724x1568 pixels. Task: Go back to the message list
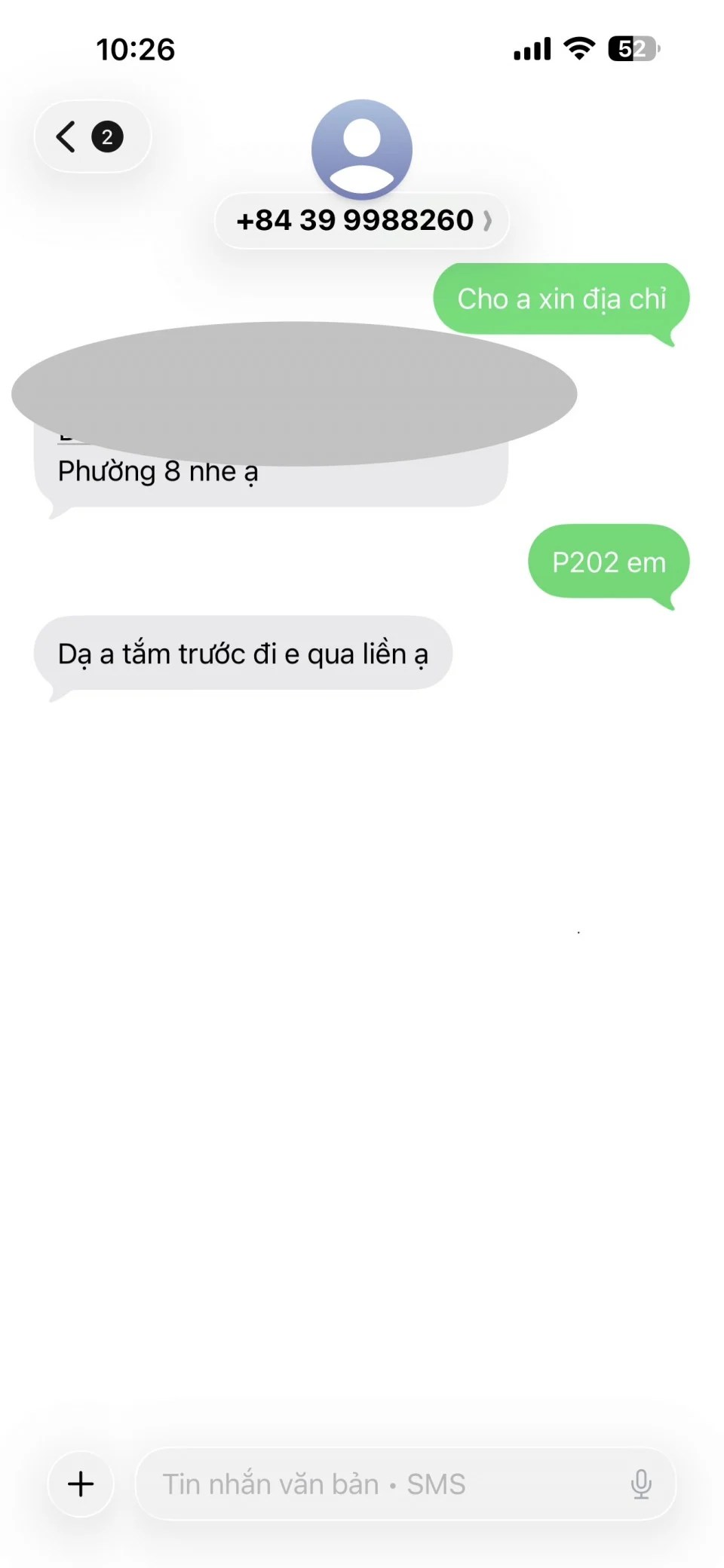coord(90,137)
